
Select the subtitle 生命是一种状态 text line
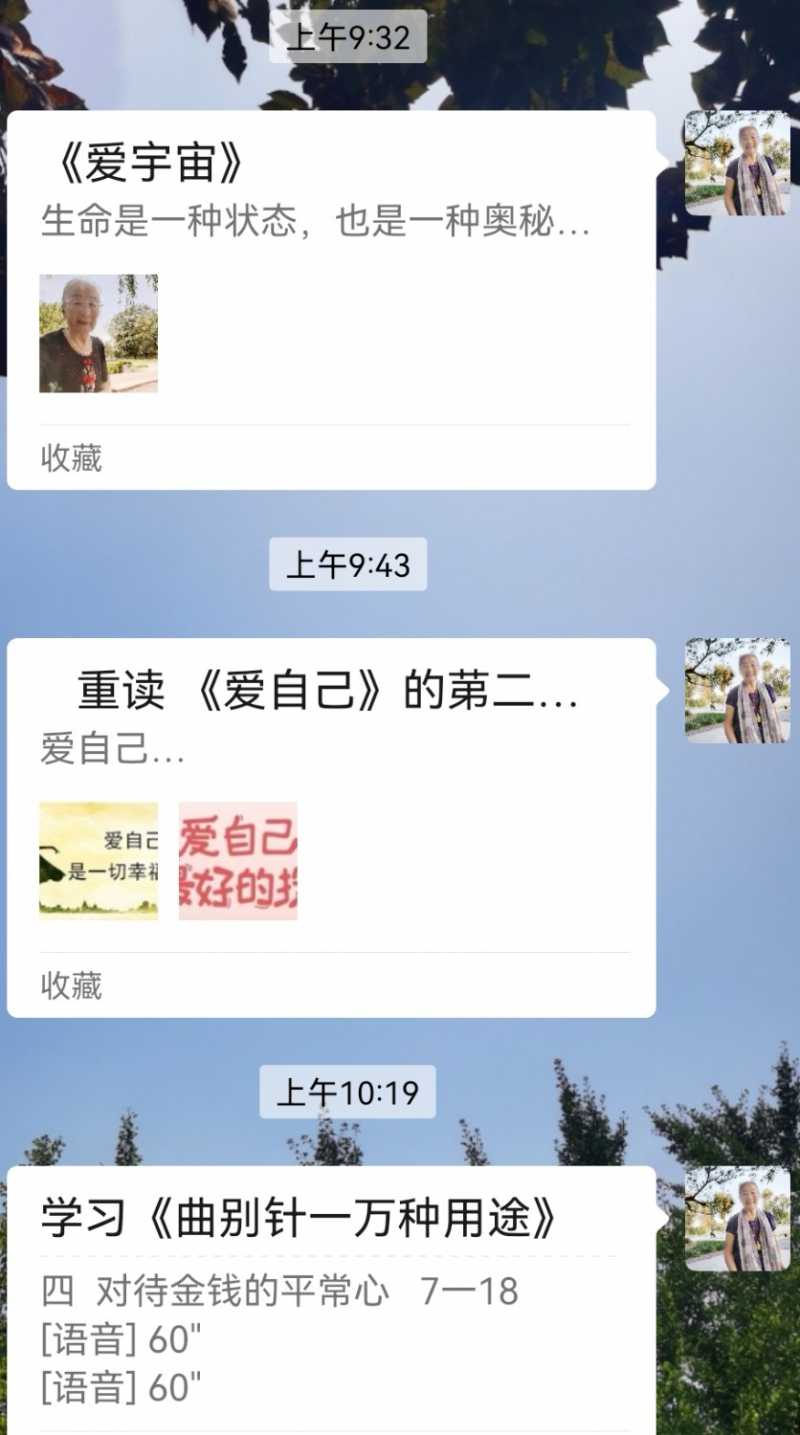[x=320, y=225]
